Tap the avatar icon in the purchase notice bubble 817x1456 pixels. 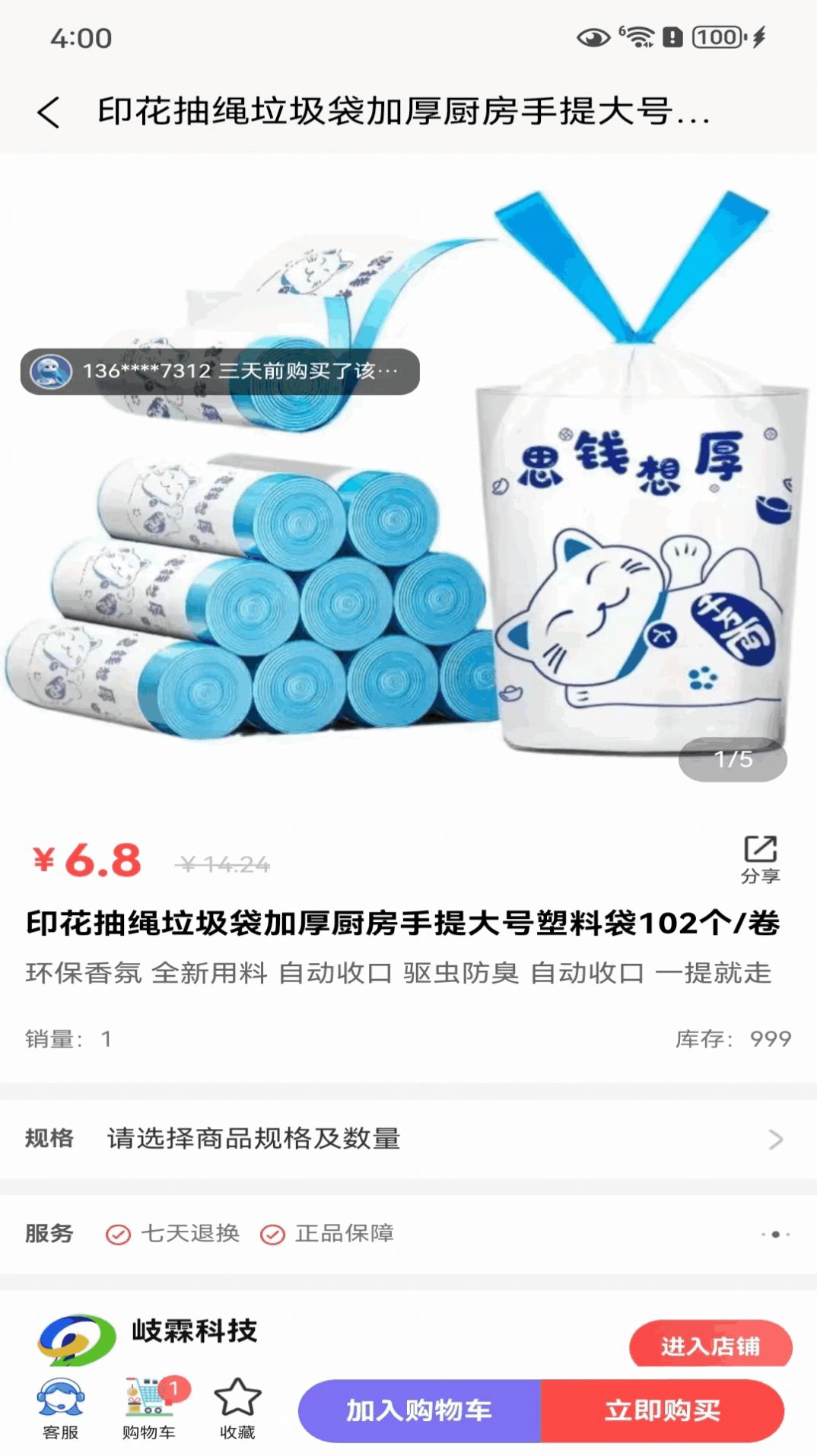48,370
